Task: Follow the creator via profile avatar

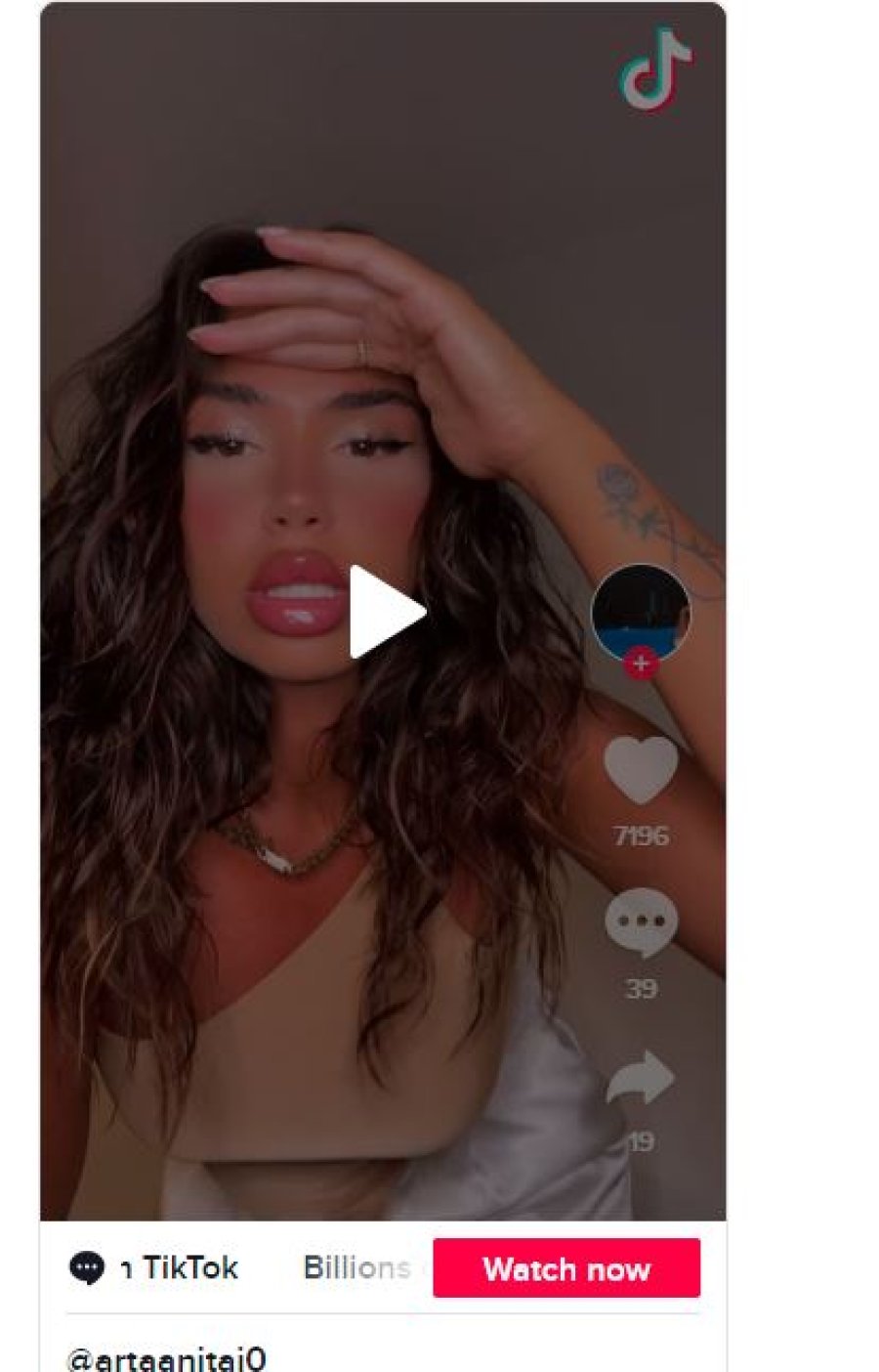Action: tap(641, 664)
